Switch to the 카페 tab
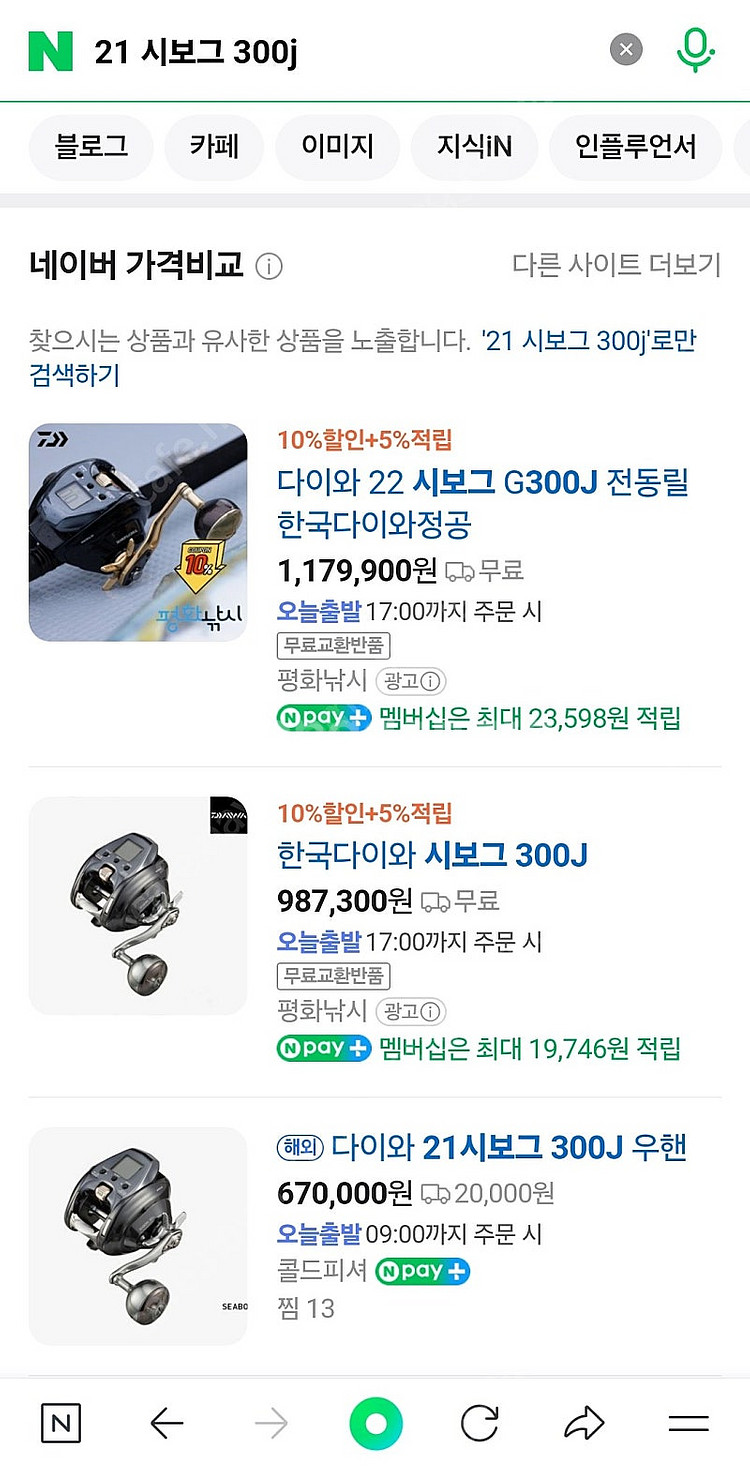The height and width of the screenshot is (1469, 750). click(x=214, y=147)
